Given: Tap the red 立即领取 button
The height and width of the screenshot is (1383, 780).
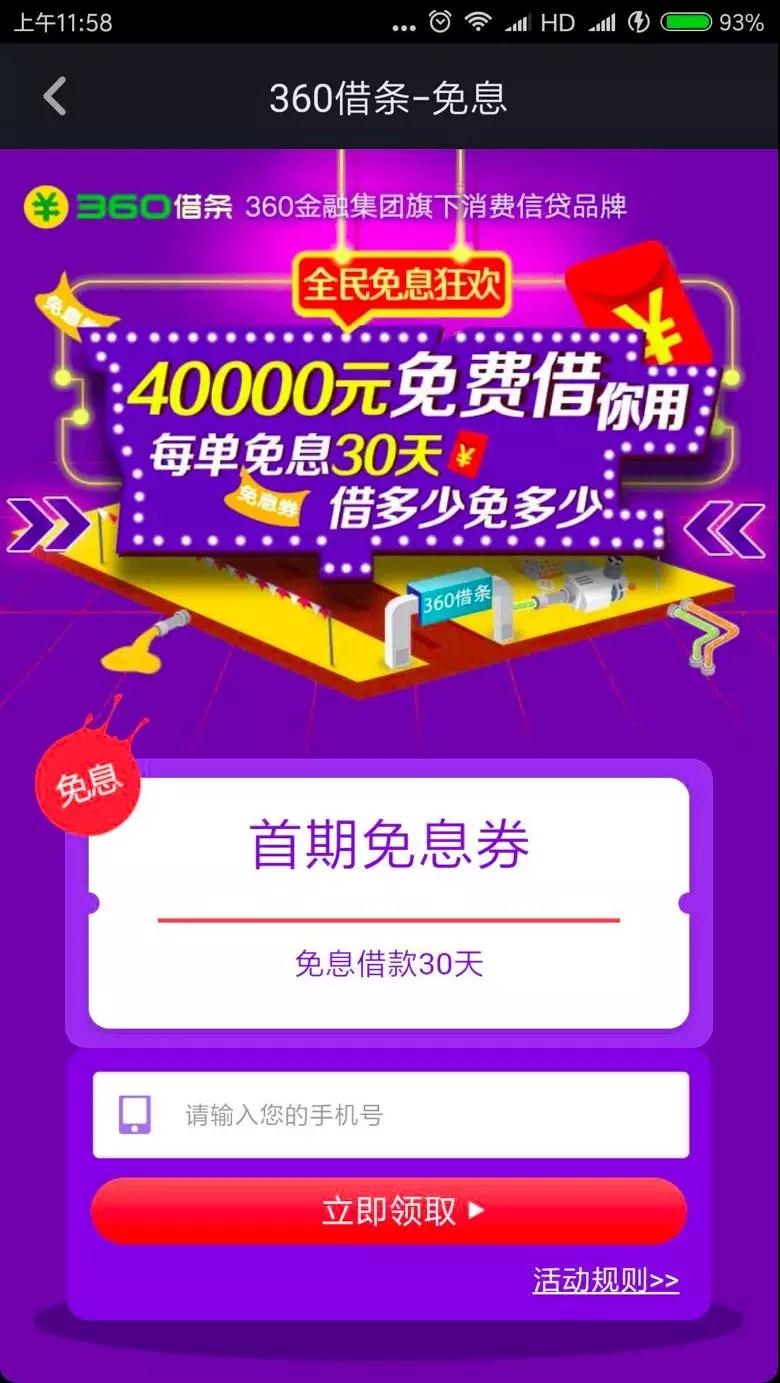Looking at the screenshot, I should tap(389, 1211).
